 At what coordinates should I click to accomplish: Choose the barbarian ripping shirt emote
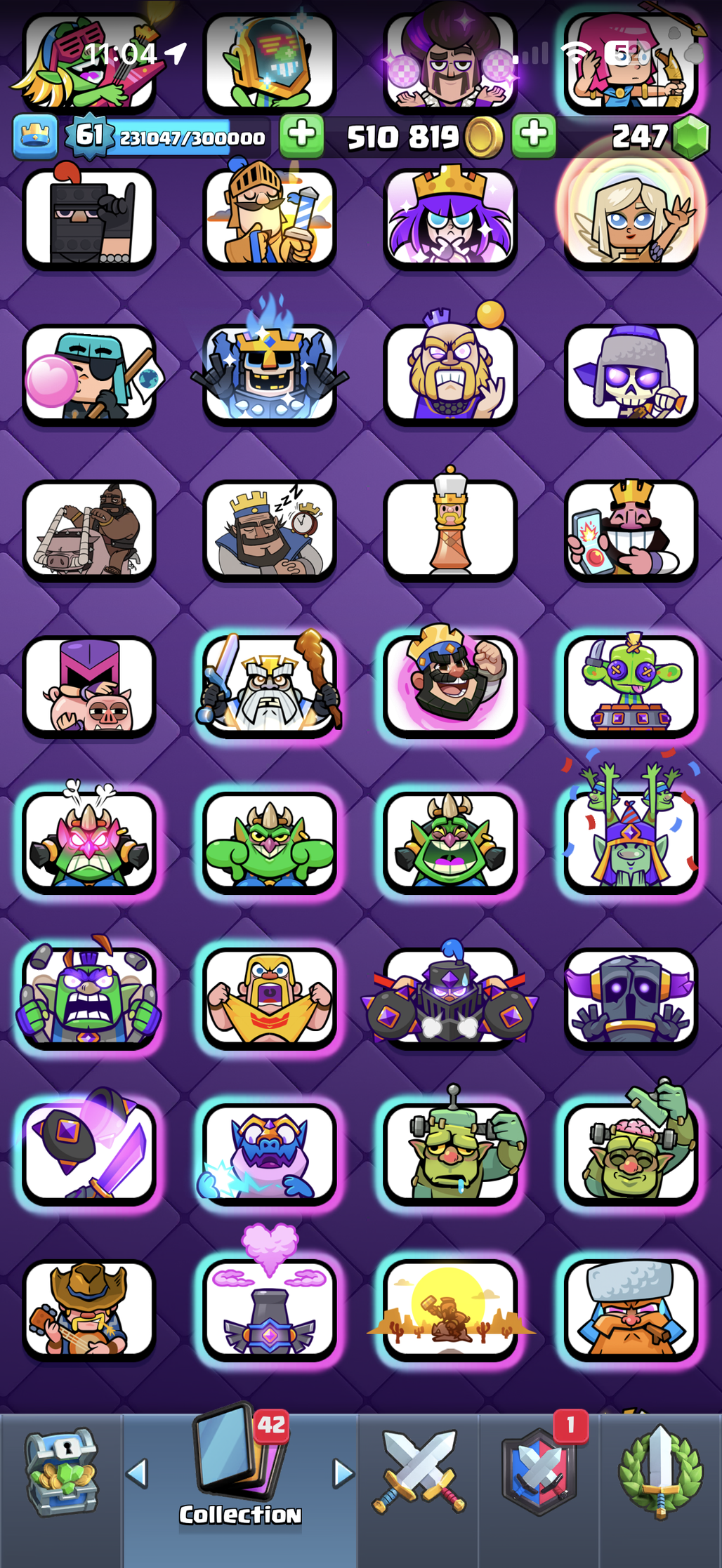coord(270,998)
